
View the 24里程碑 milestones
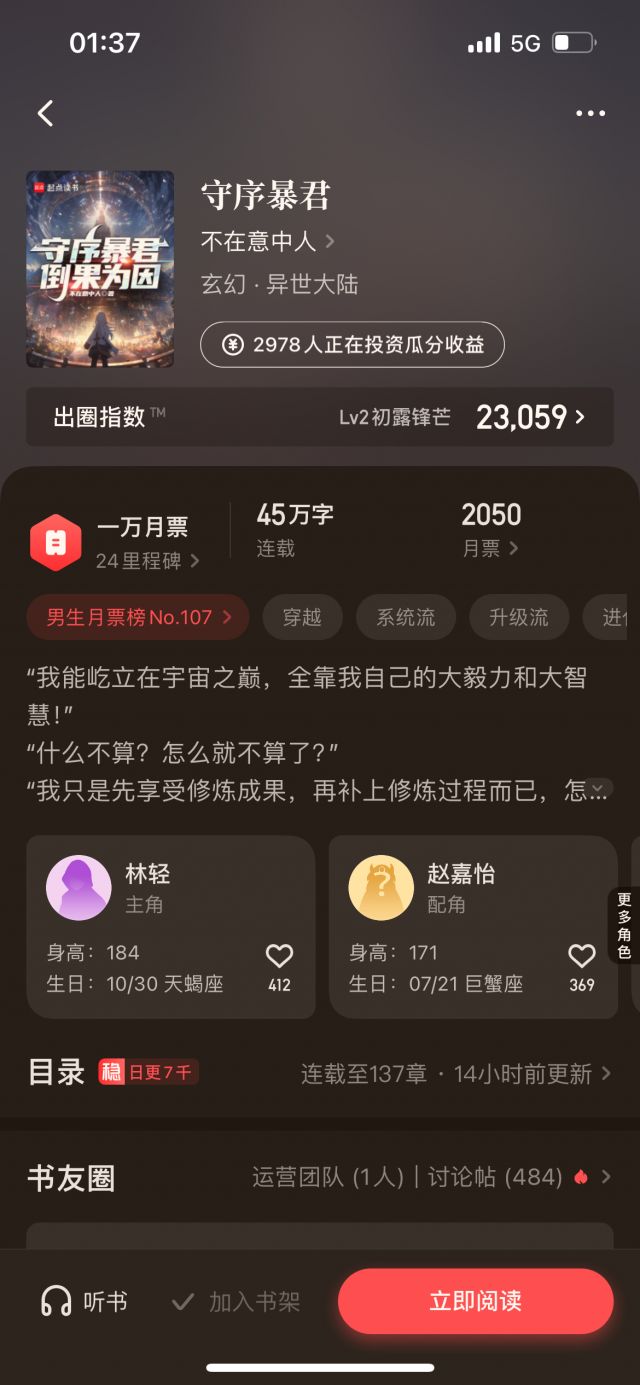(147, 561)
